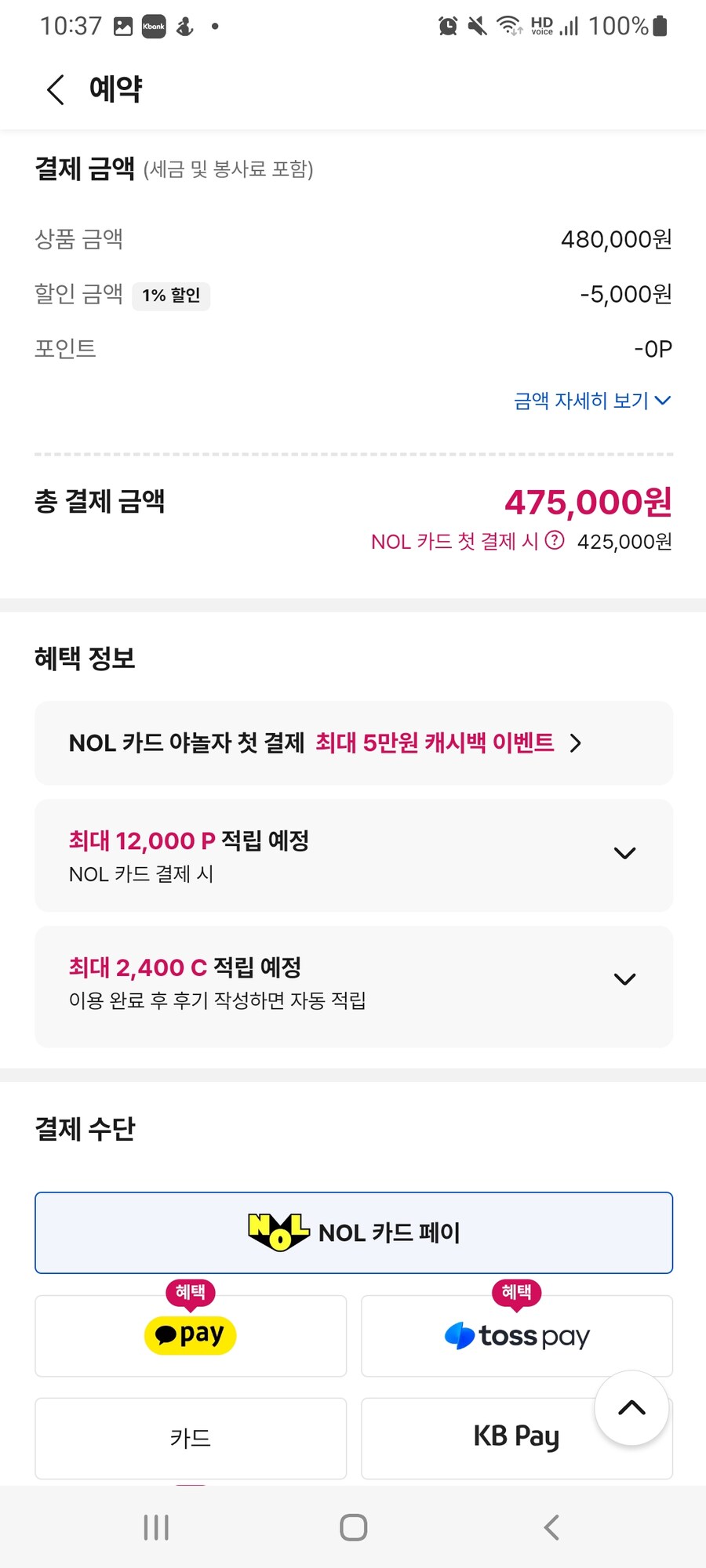The width and height of the screenshot is (706, 1568).
Task: Expand the 최대 12,000 P 적립 예정 section
Action: 624,853
